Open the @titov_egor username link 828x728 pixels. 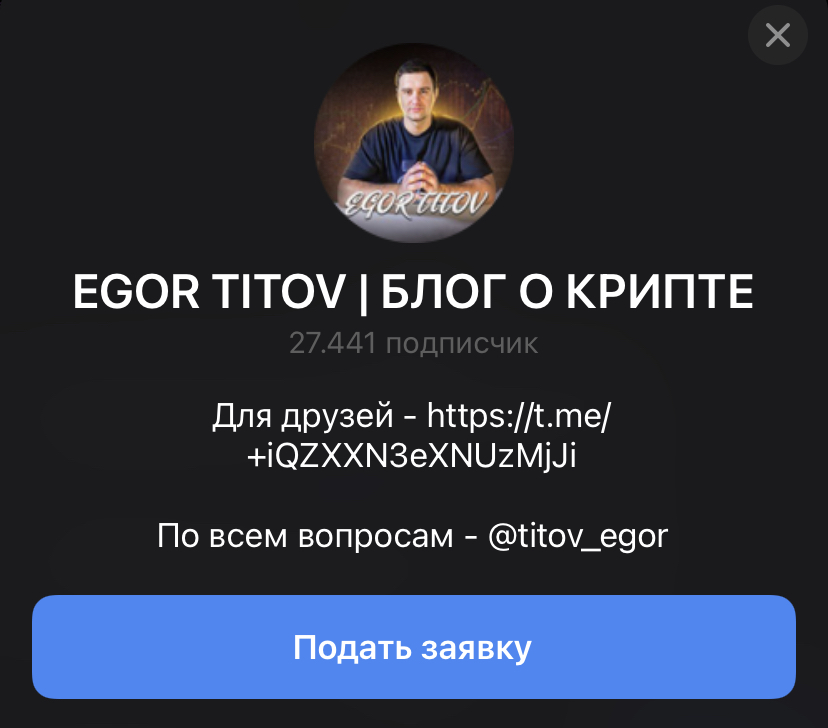tap(577, 537)
